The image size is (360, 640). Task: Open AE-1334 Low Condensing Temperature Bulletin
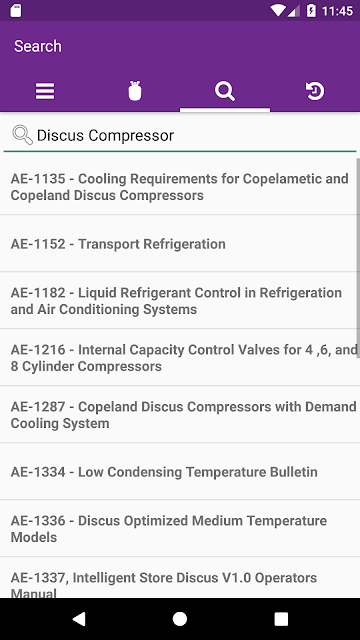(x=180, y=472)
